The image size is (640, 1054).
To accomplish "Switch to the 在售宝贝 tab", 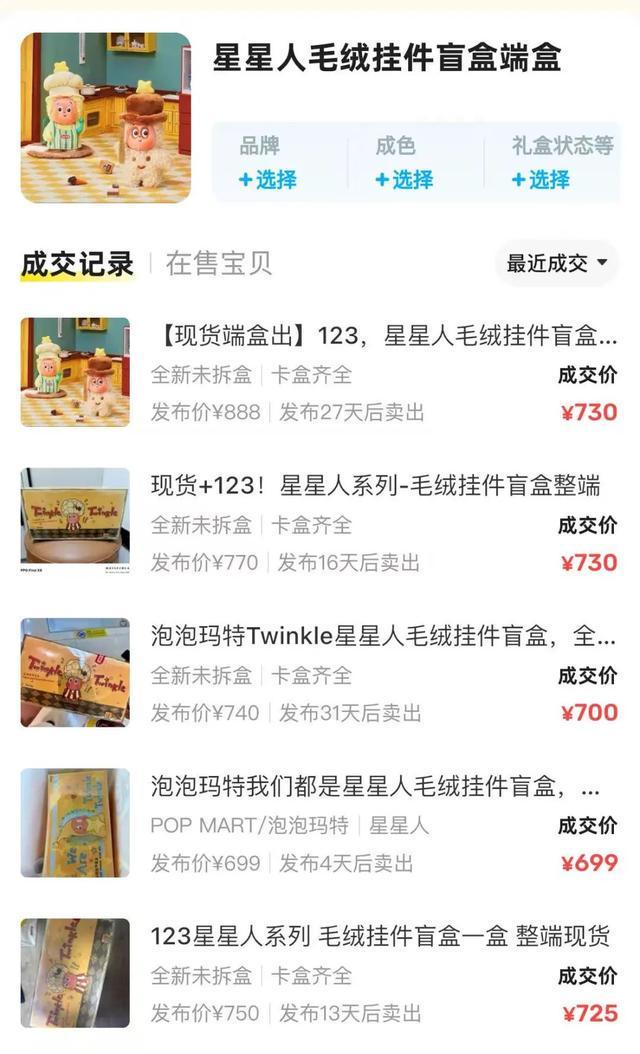I will click(x=218, y=264).
